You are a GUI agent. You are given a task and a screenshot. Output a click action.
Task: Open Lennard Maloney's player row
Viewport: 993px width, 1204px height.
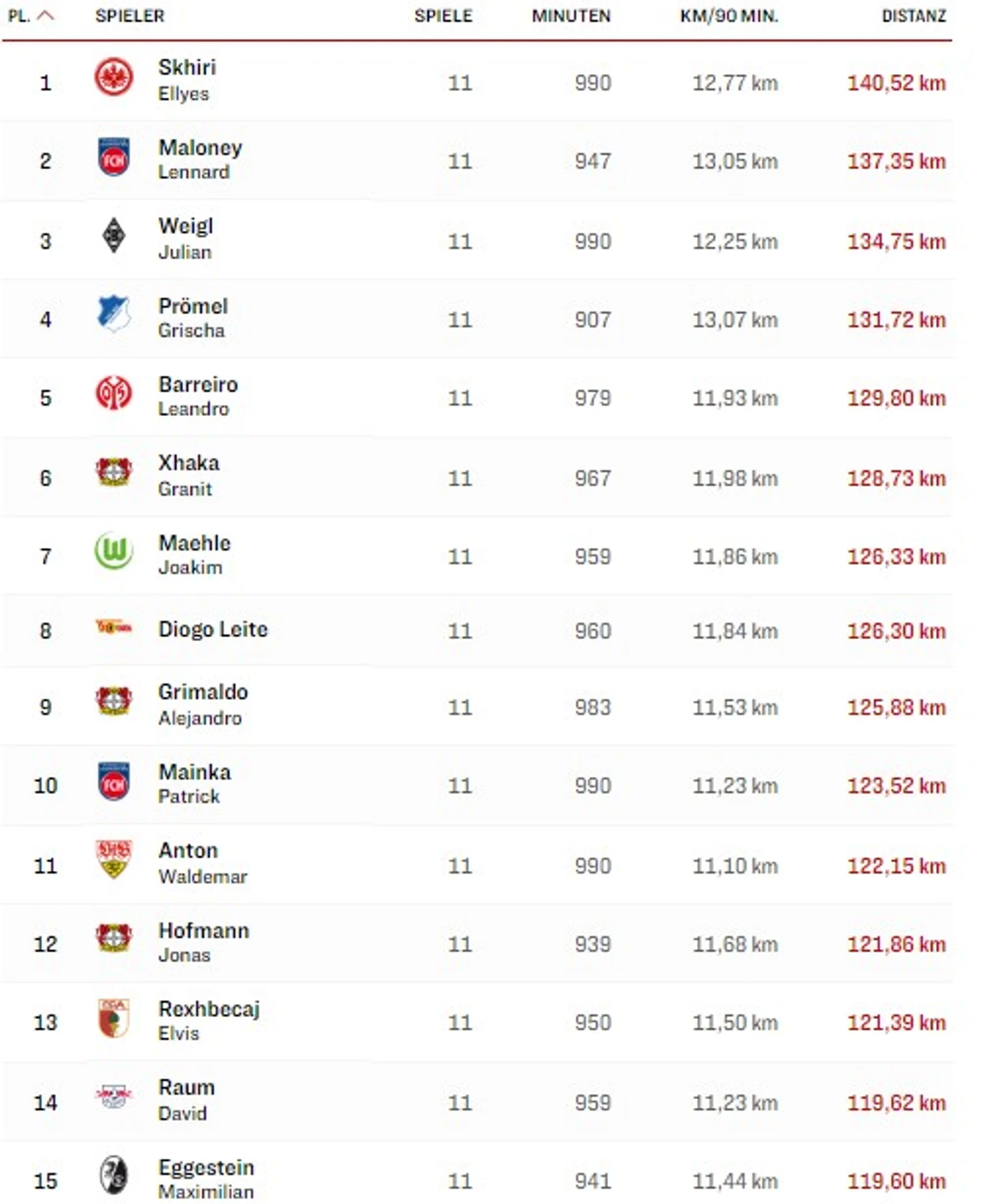(200, 159)
